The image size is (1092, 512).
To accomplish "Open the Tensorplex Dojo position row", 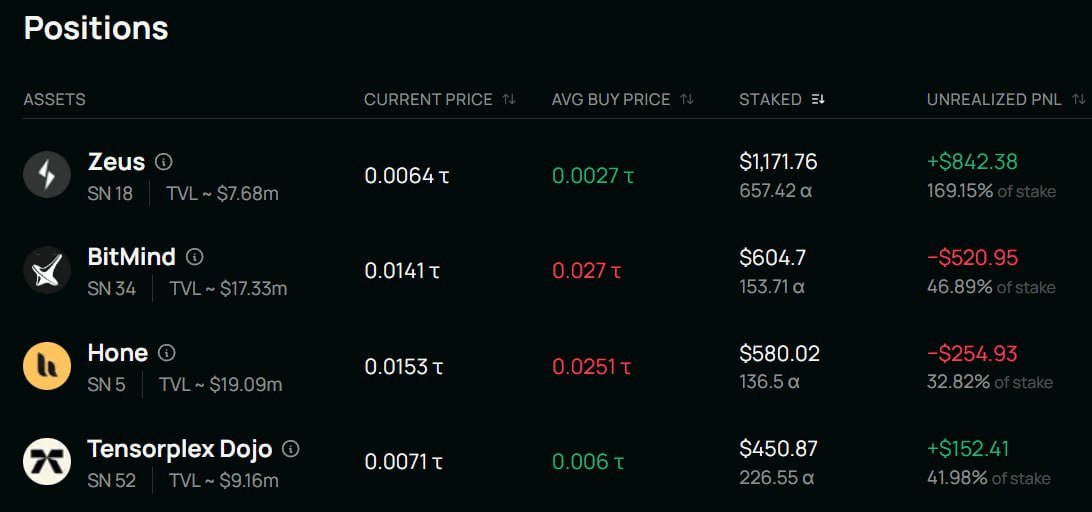I will [x=180, y=449].
